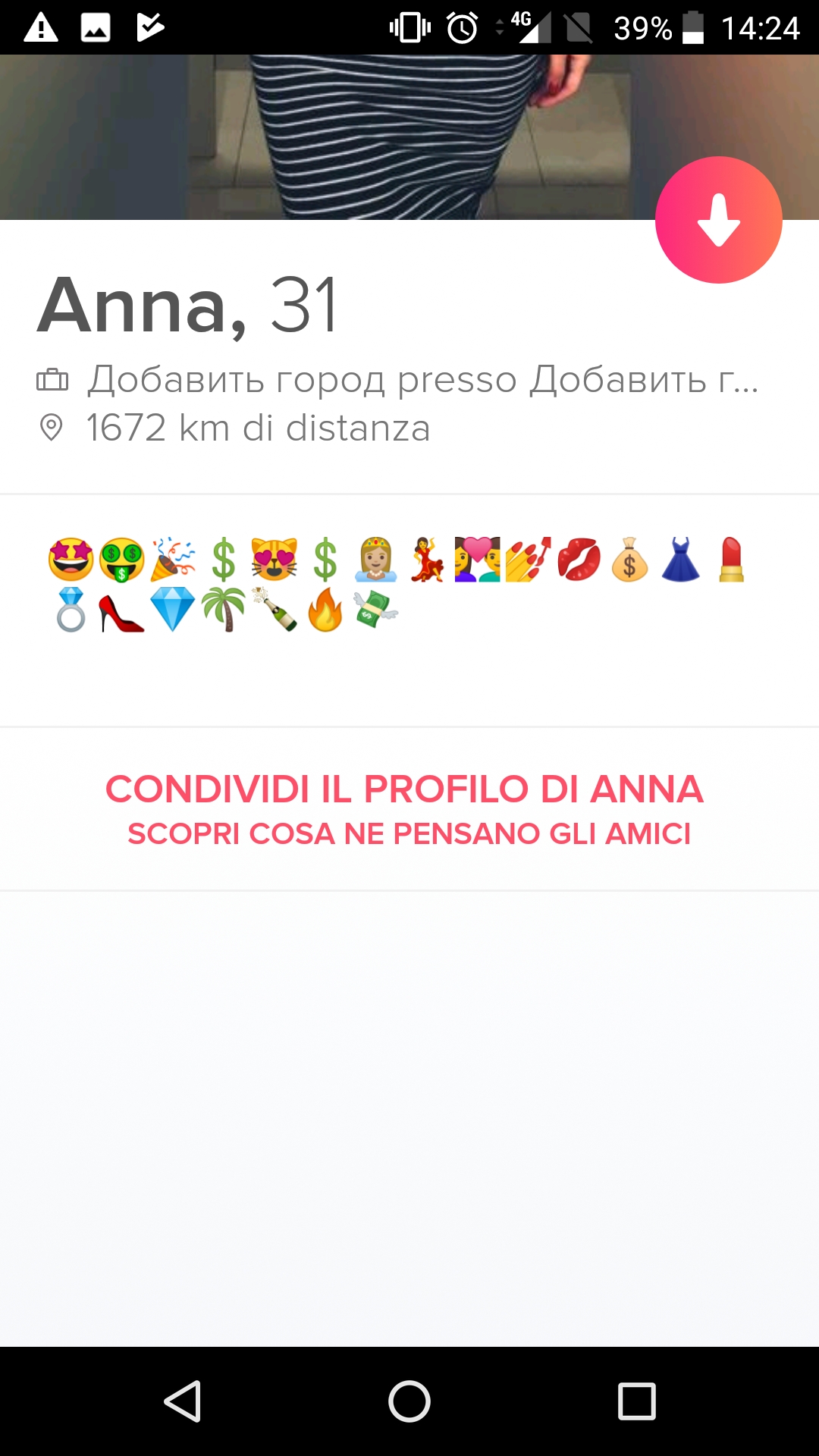Tap the location pin next to distance

click(x=51, y=428)
